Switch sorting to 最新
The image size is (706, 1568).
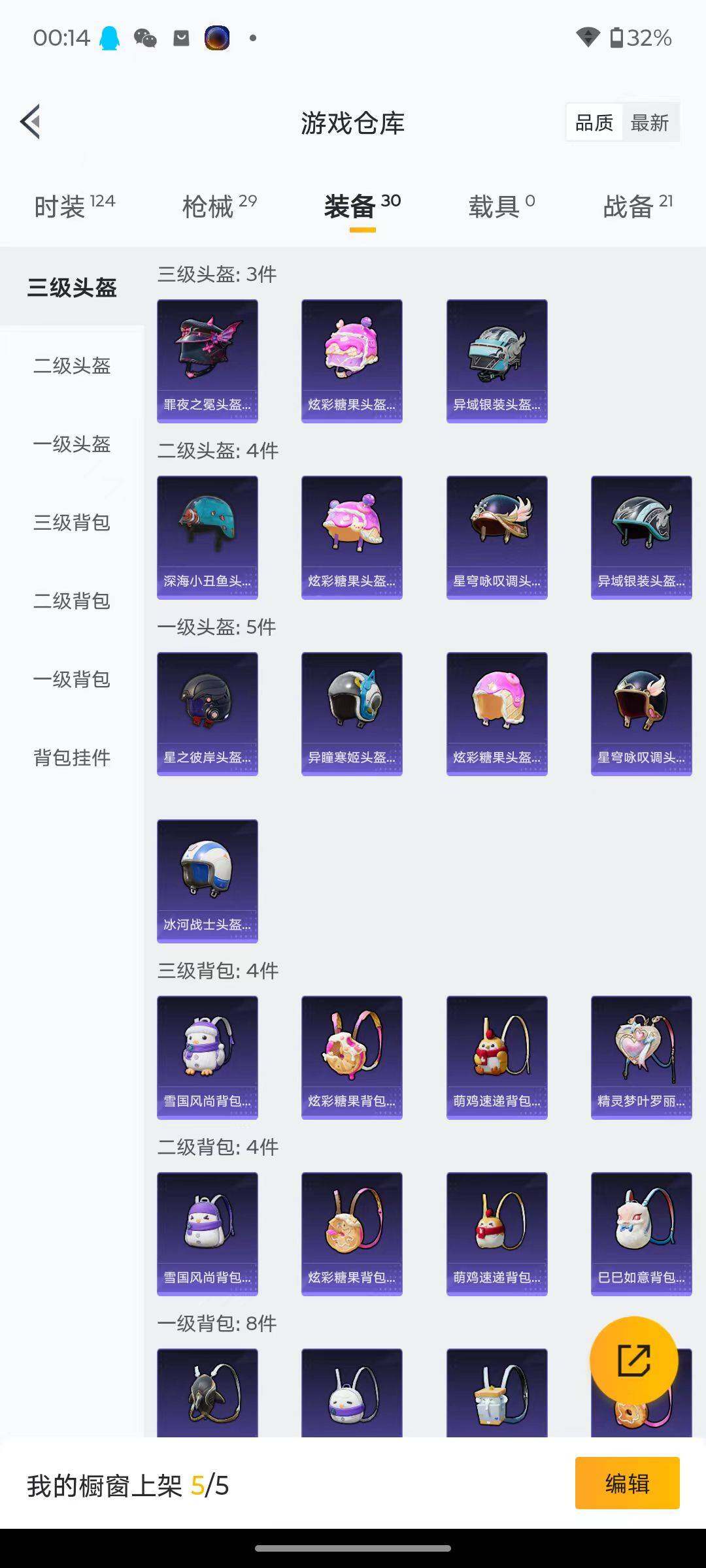[x=651, y=122]
